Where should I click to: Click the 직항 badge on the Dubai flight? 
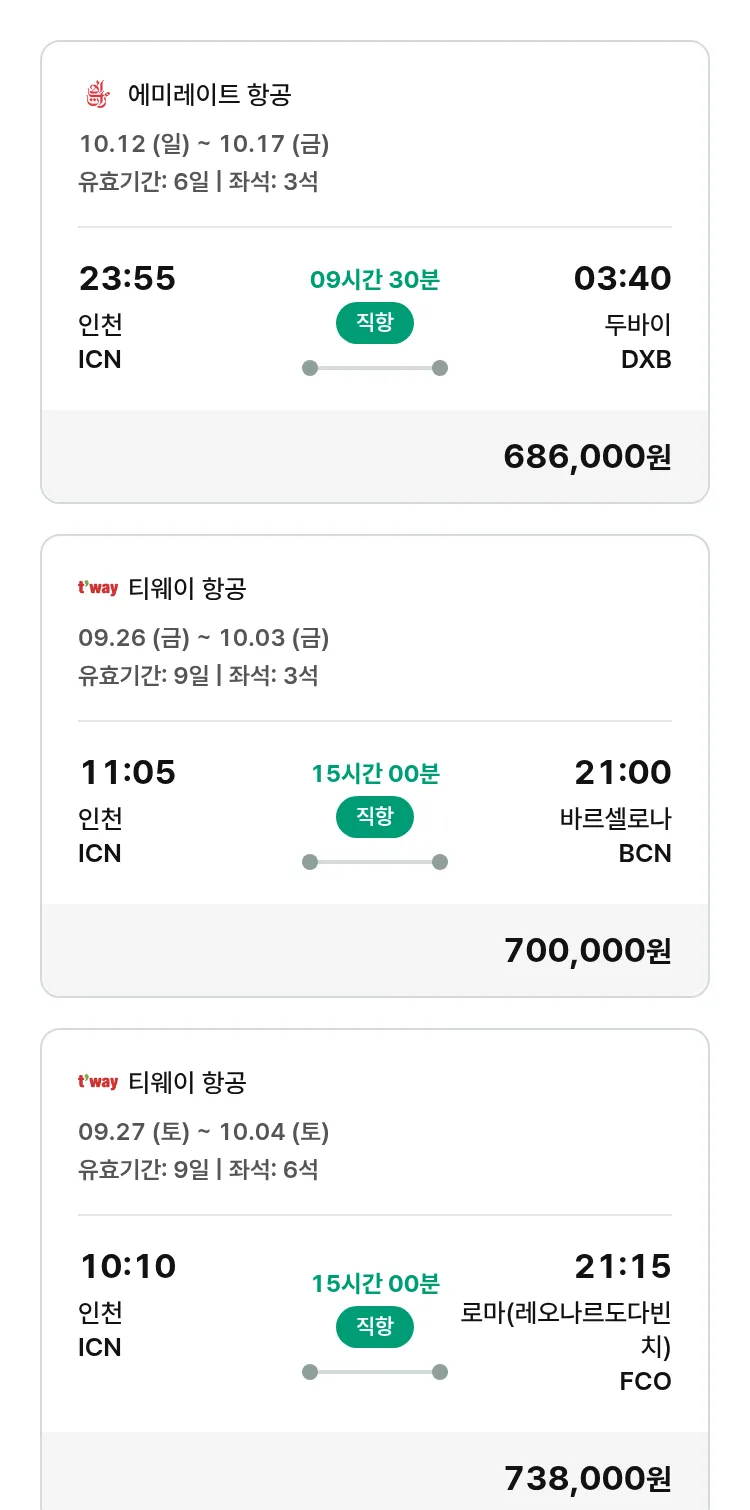[x=374, y=323]
